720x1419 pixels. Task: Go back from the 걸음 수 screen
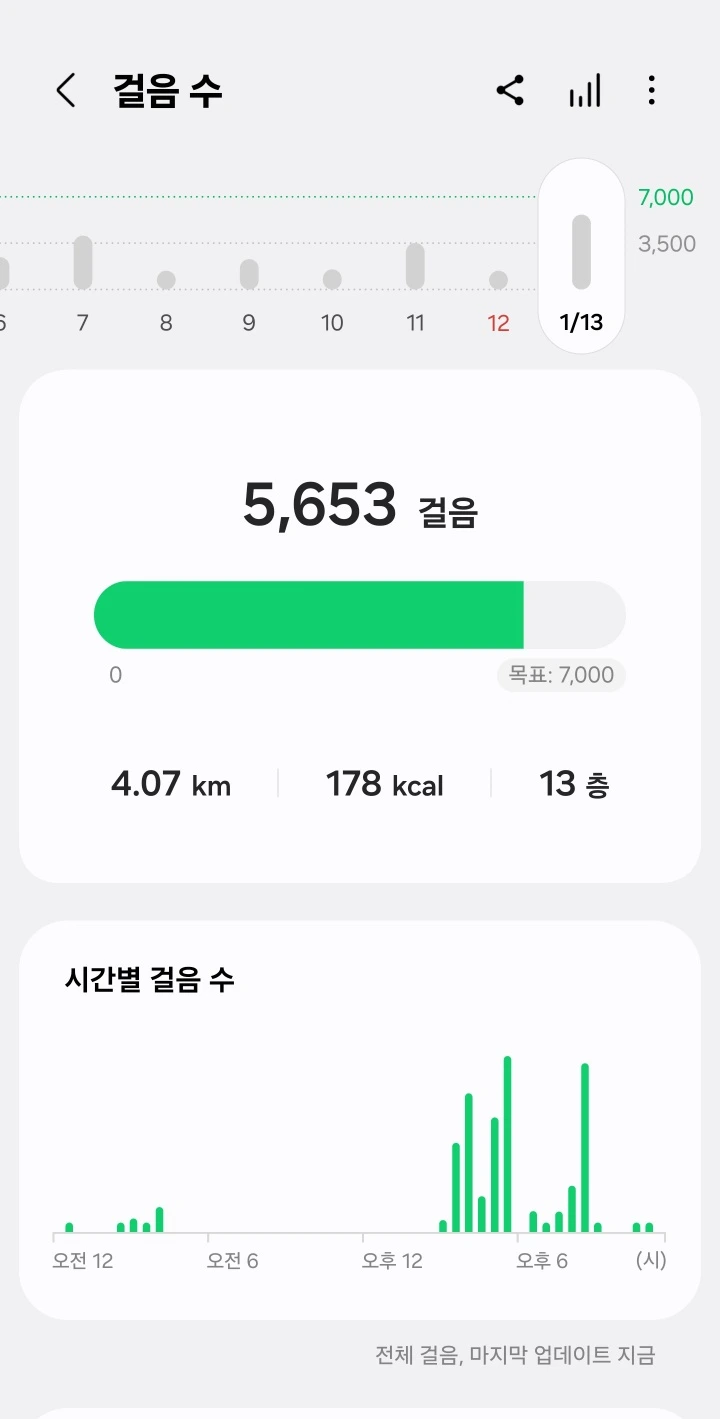66,91
